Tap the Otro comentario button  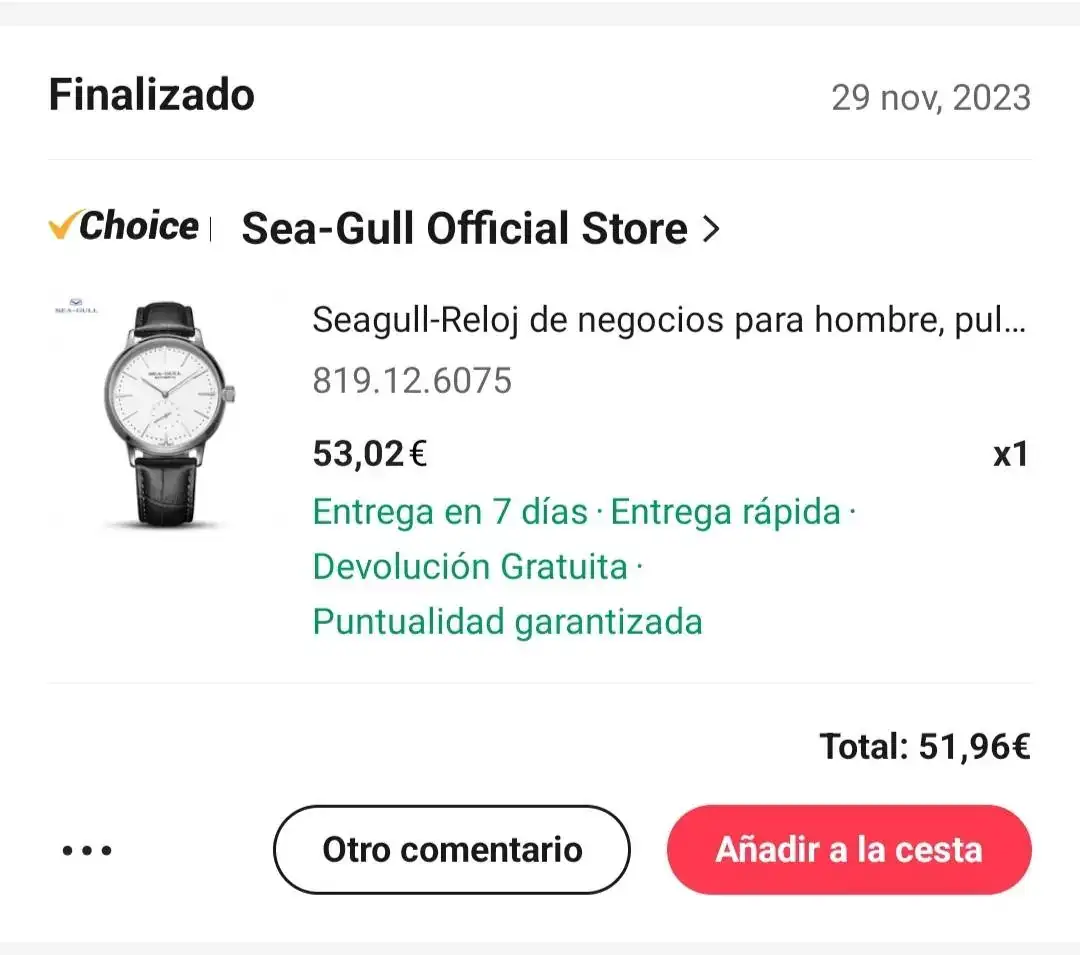click(452, 850)
